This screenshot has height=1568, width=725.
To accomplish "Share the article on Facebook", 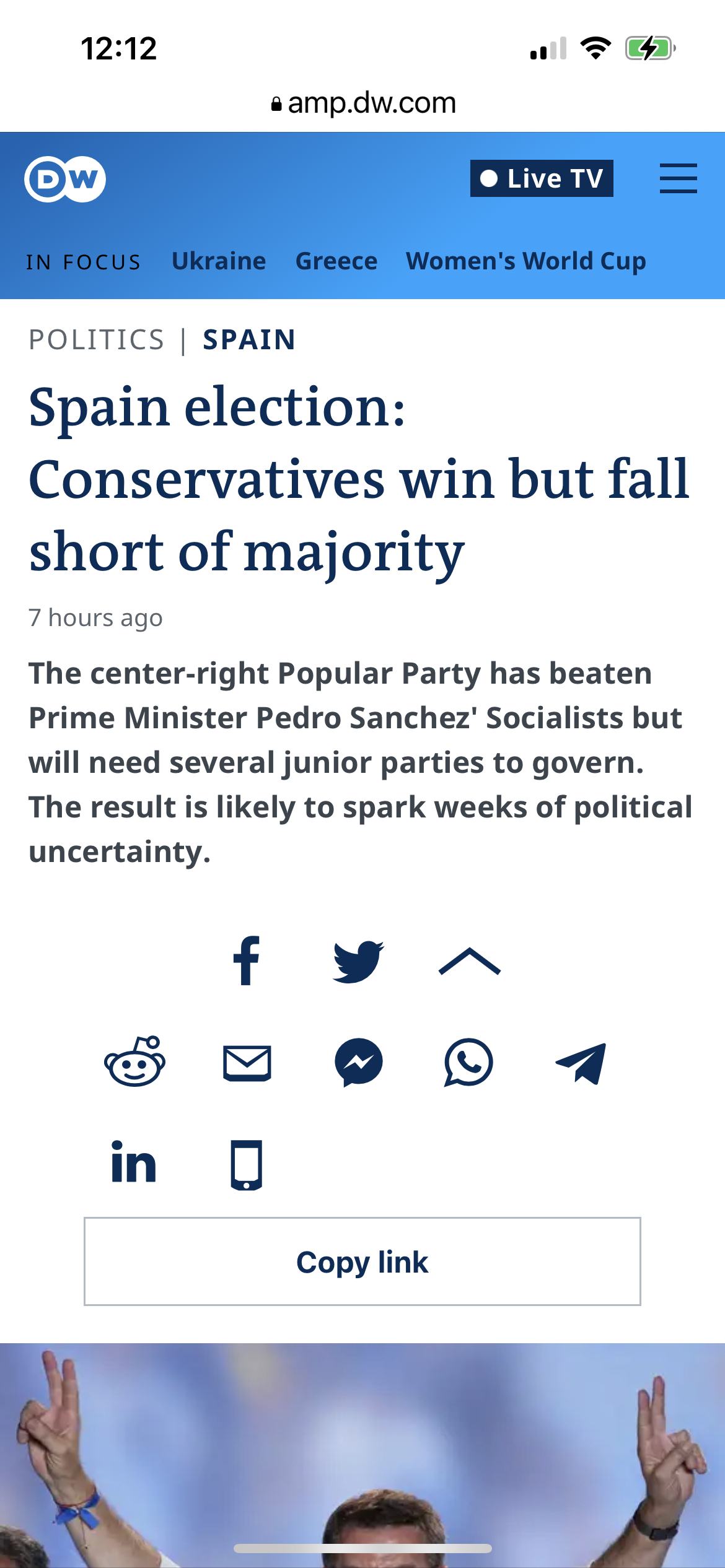I will (x=247, y=960).
